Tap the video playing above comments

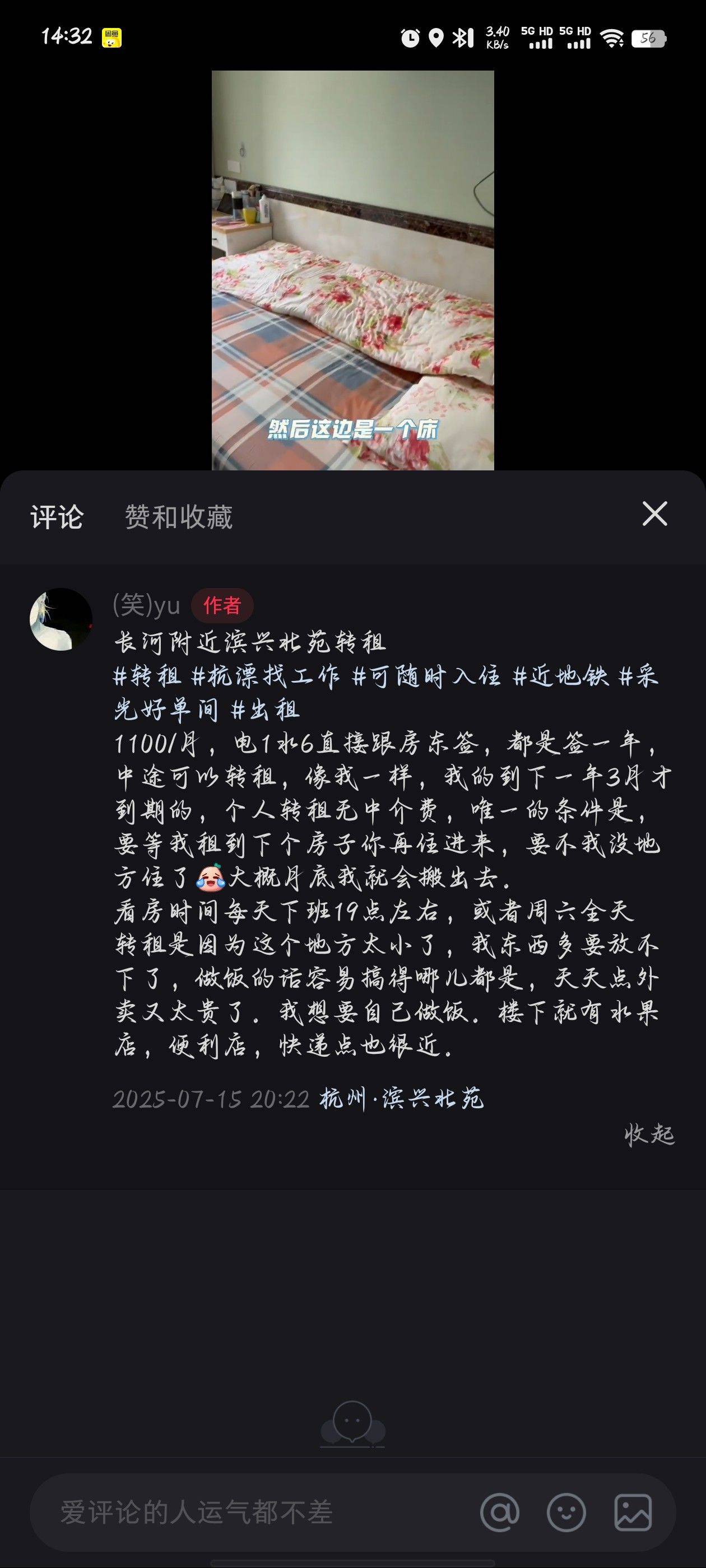coord(352,270)
